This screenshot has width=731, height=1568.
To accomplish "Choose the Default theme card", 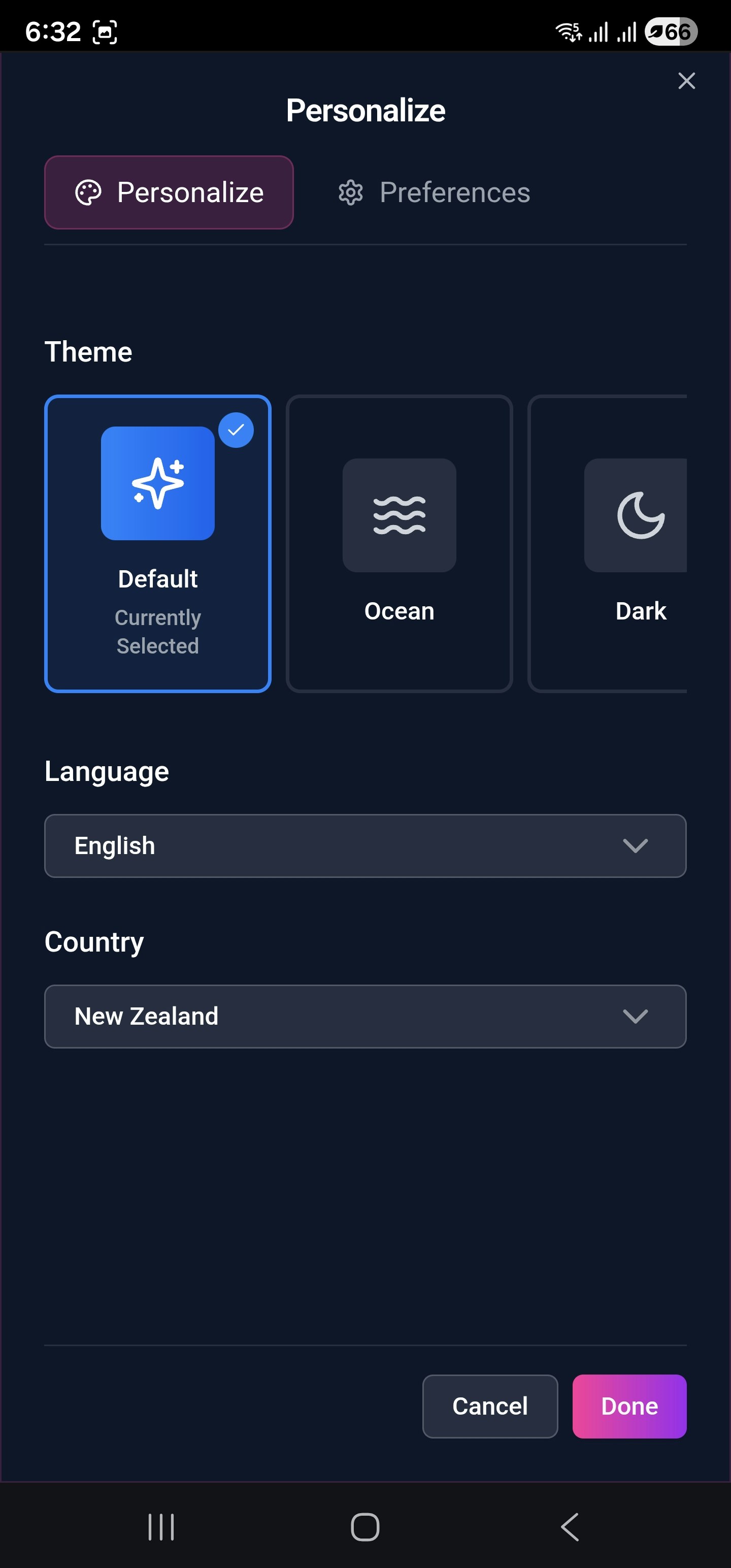I will tap(158, 543).
